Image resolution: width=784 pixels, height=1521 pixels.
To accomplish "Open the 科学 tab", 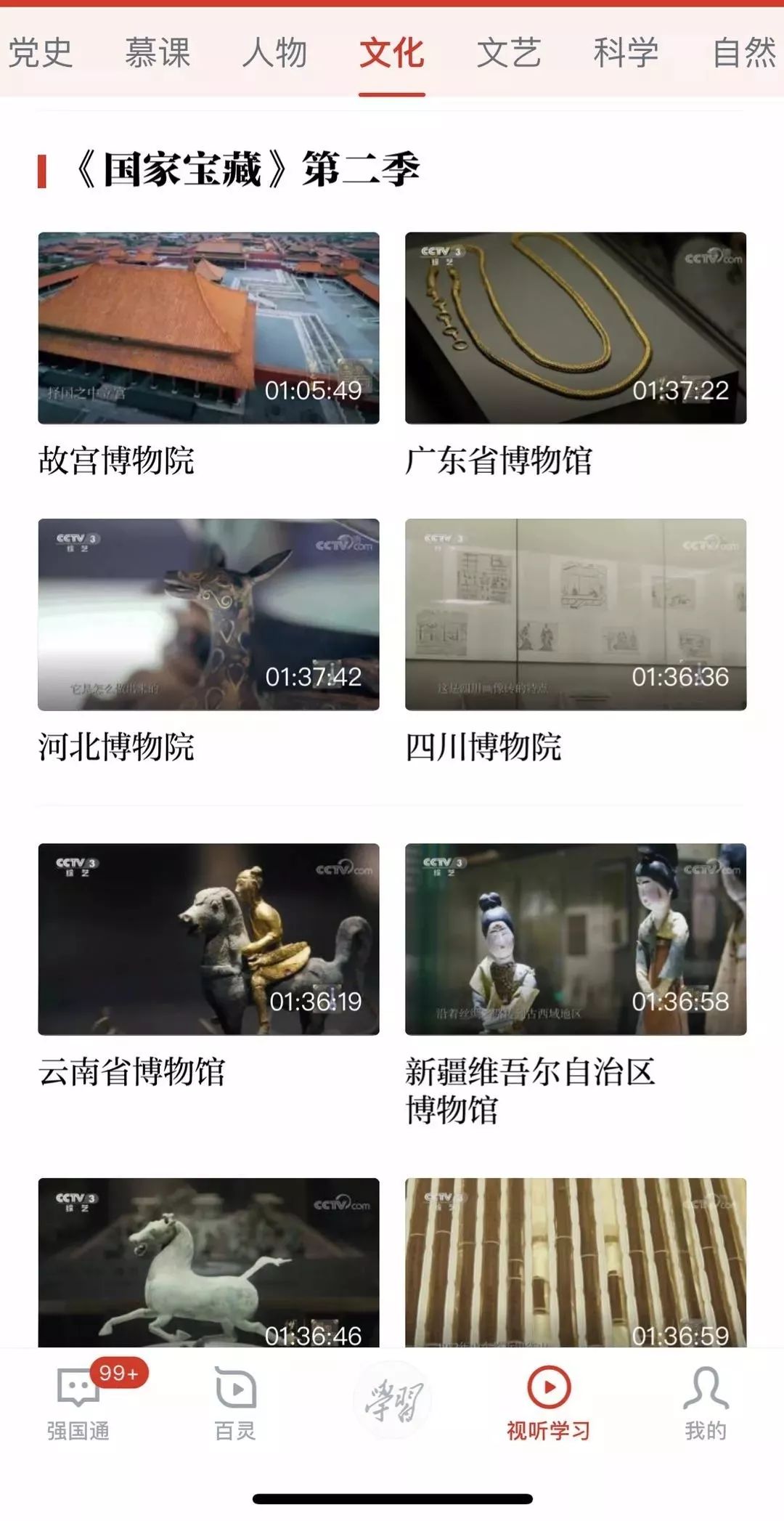I will pos(625,53).
